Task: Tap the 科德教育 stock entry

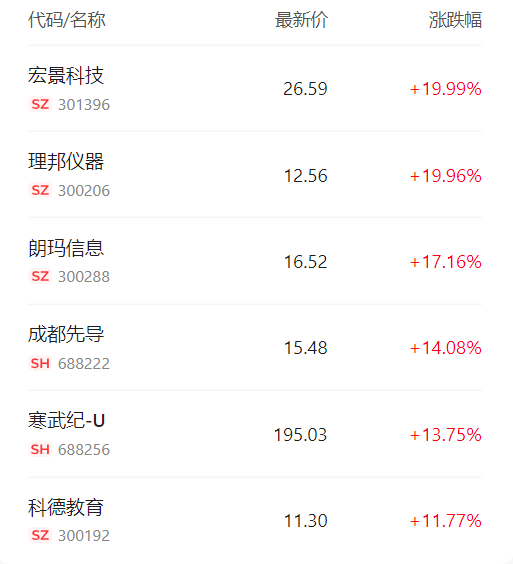Action: pos(255,520)
